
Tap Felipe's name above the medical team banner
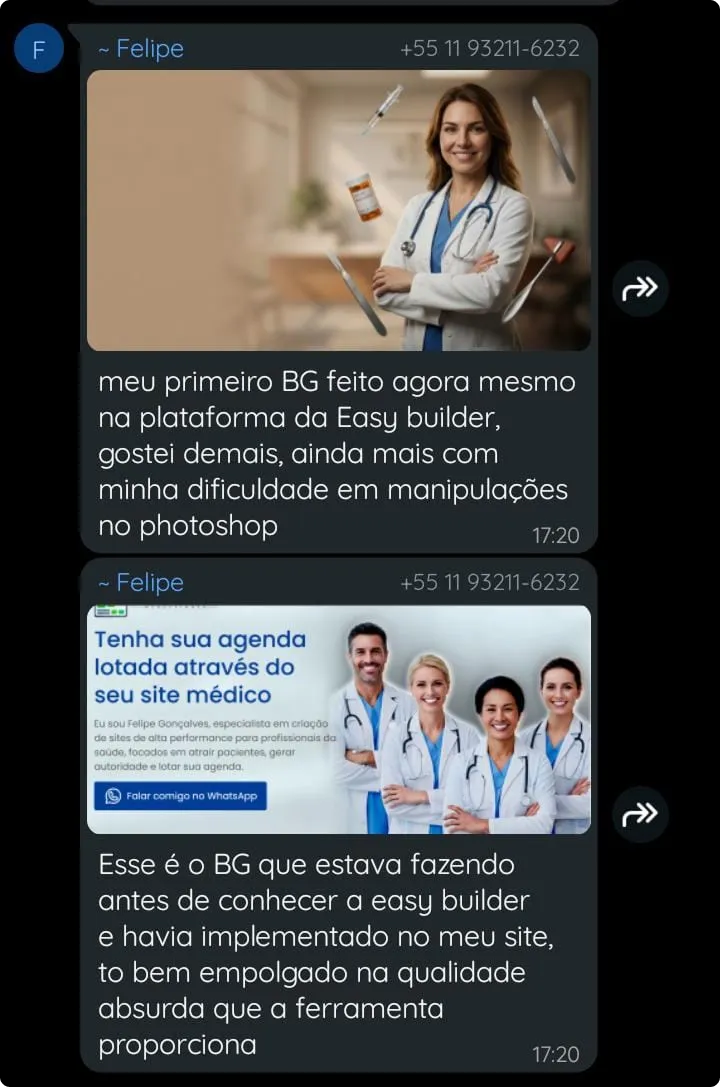141,583
